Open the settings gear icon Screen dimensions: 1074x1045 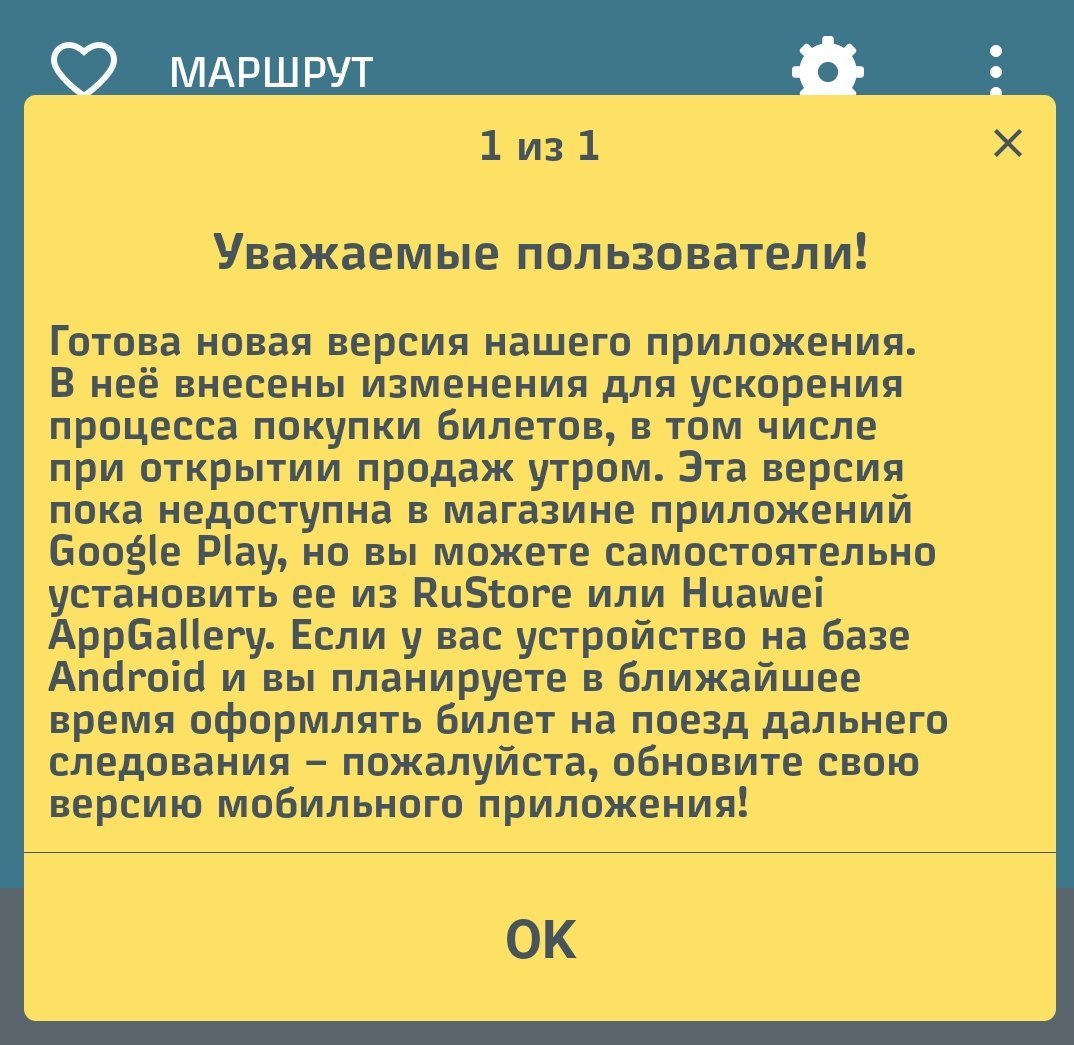[x=827, y=68]
